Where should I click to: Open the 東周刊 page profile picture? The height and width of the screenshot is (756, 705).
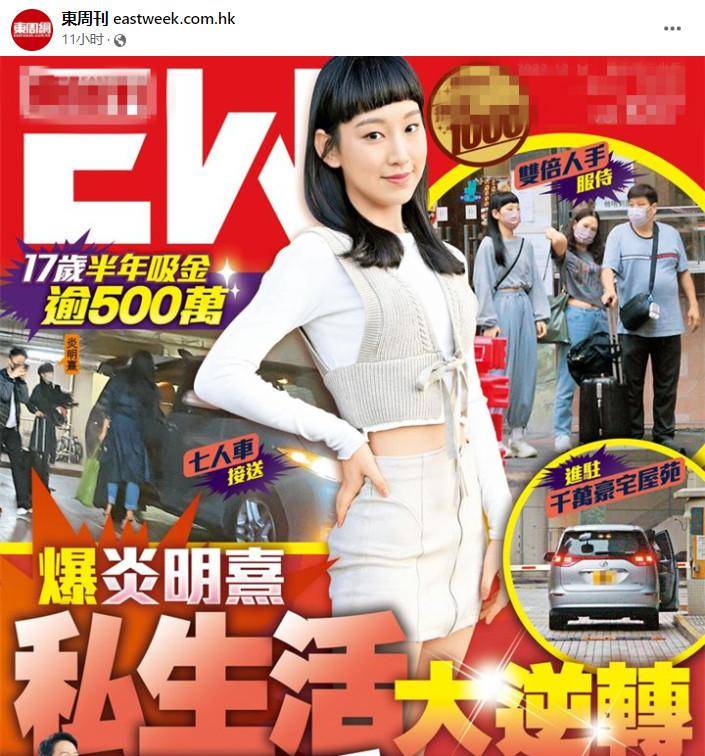coord(32,28)
